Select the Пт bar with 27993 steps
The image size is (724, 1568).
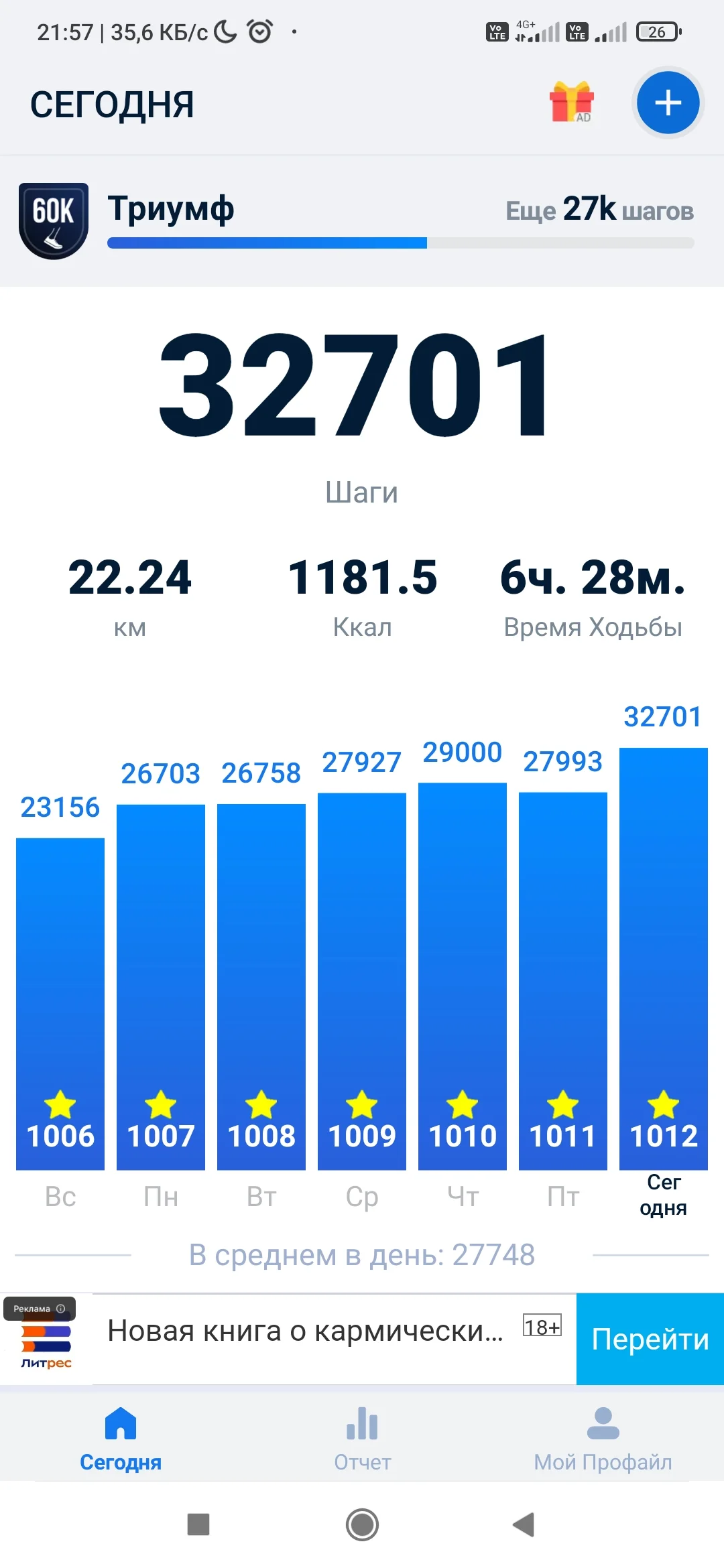[x=563, y=981]
